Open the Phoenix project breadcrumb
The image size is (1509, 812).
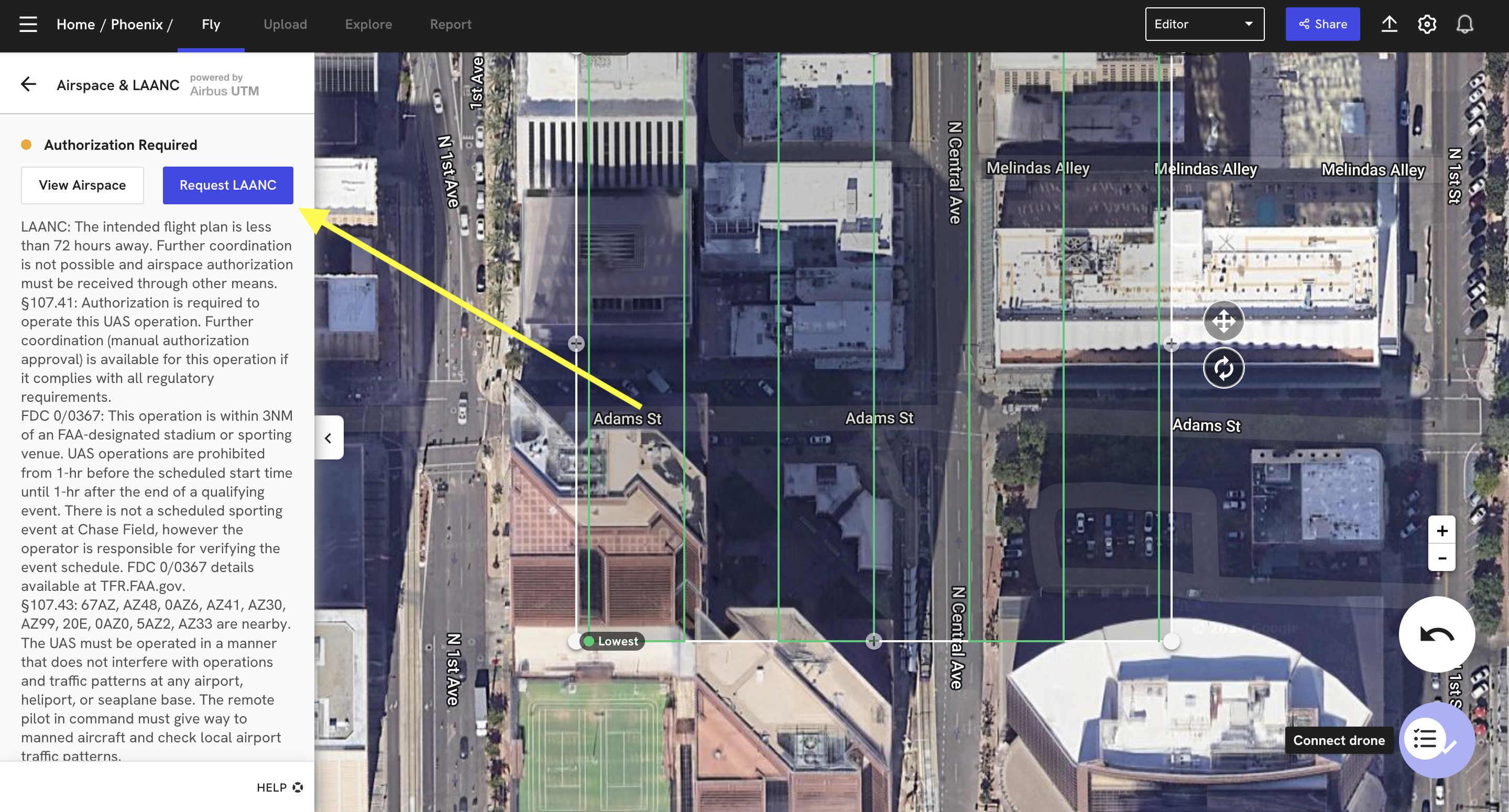click(136, 25)
